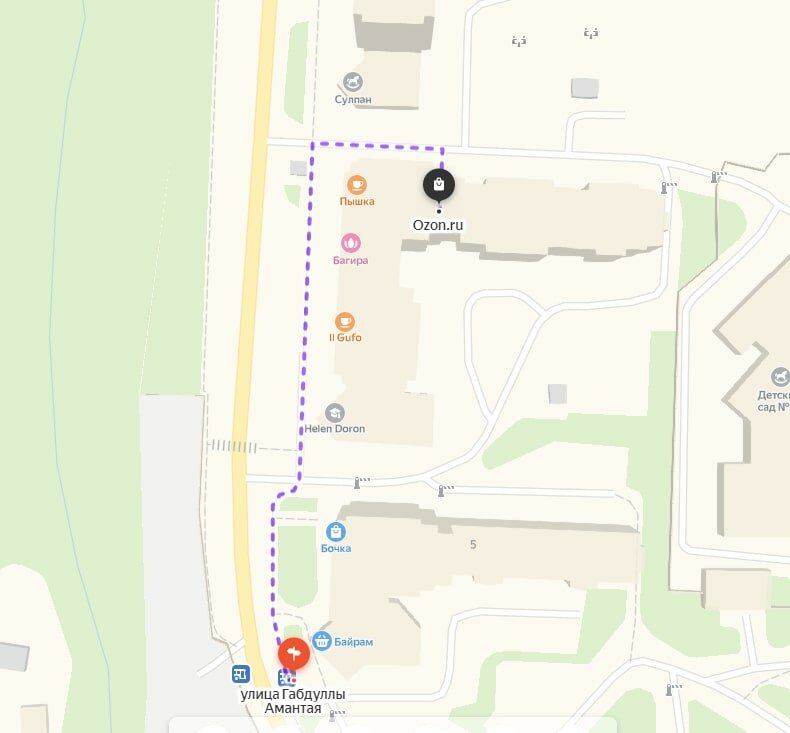Tap the Байрам store marker
The height and width of the screenshot is (733, 790).
coord(322,640)
